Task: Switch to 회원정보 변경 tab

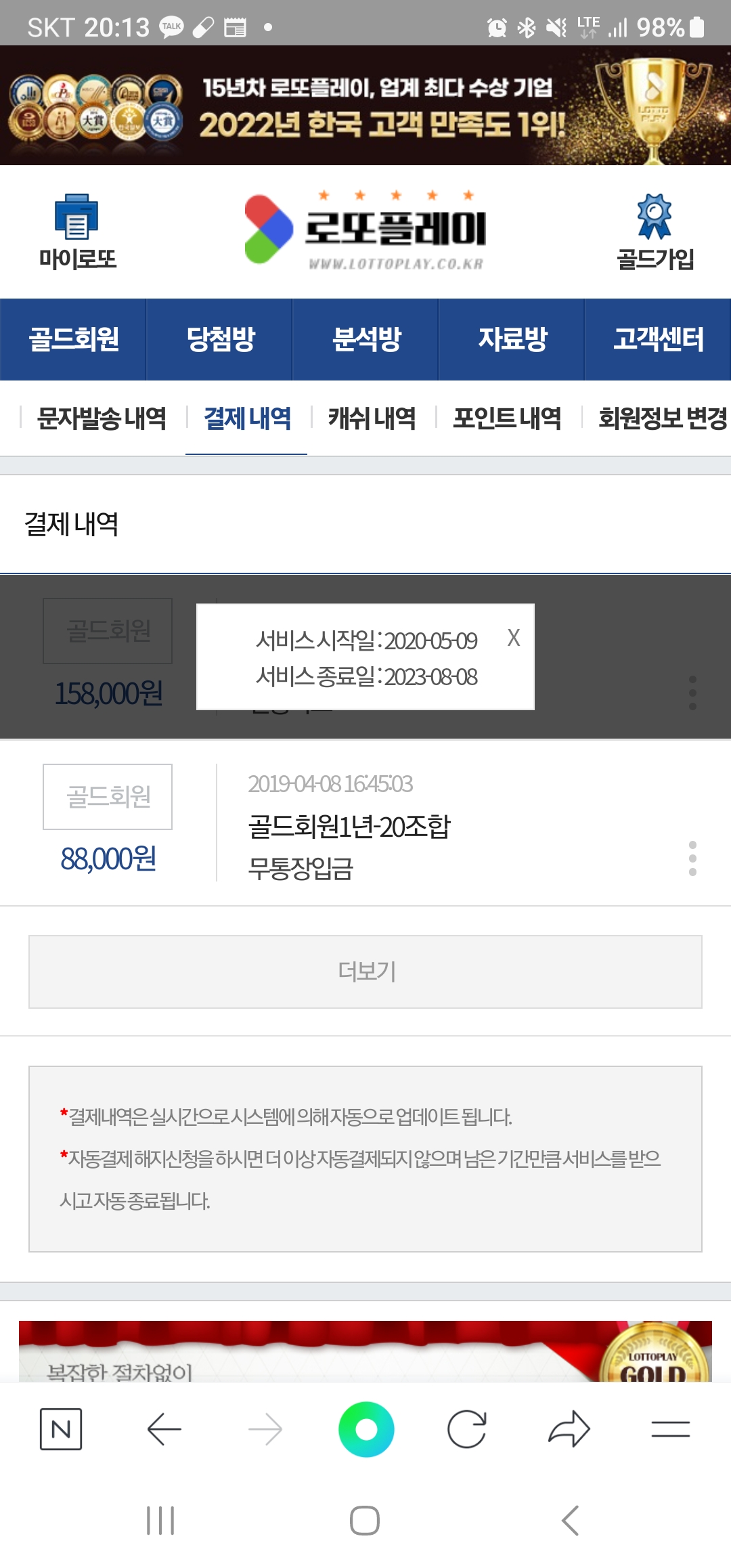Action: click(661, 418)
